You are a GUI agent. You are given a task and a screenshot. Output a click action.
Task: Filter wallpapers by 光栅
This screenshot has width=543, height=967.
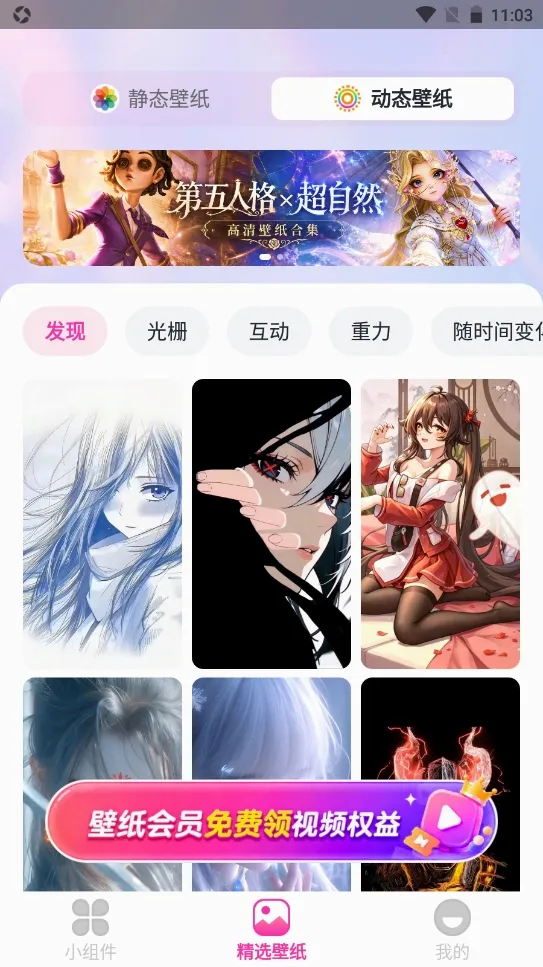[167, 332]
